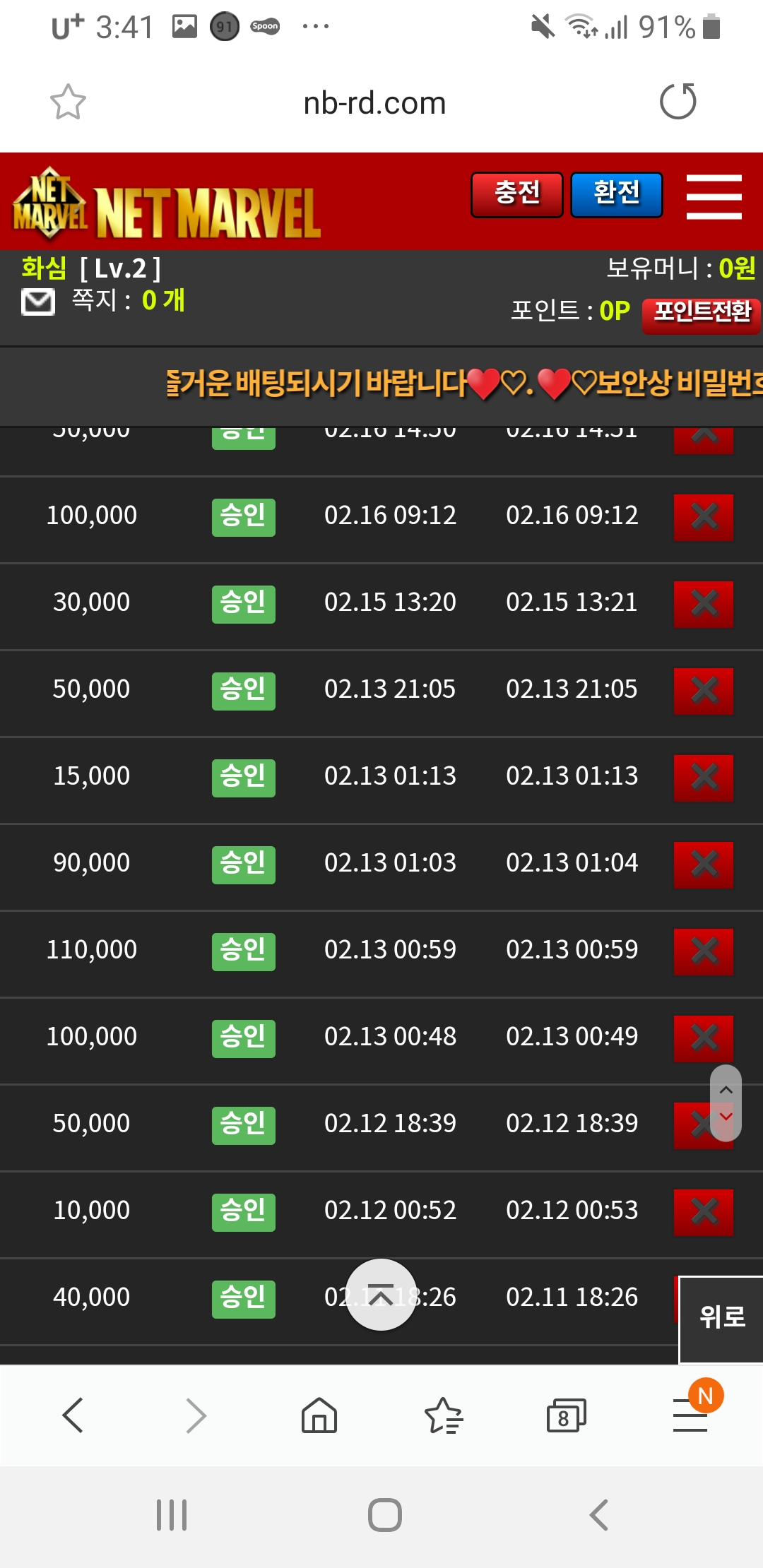Reload the nb-rd.com page
The image size is (763, 1568).
678,102
